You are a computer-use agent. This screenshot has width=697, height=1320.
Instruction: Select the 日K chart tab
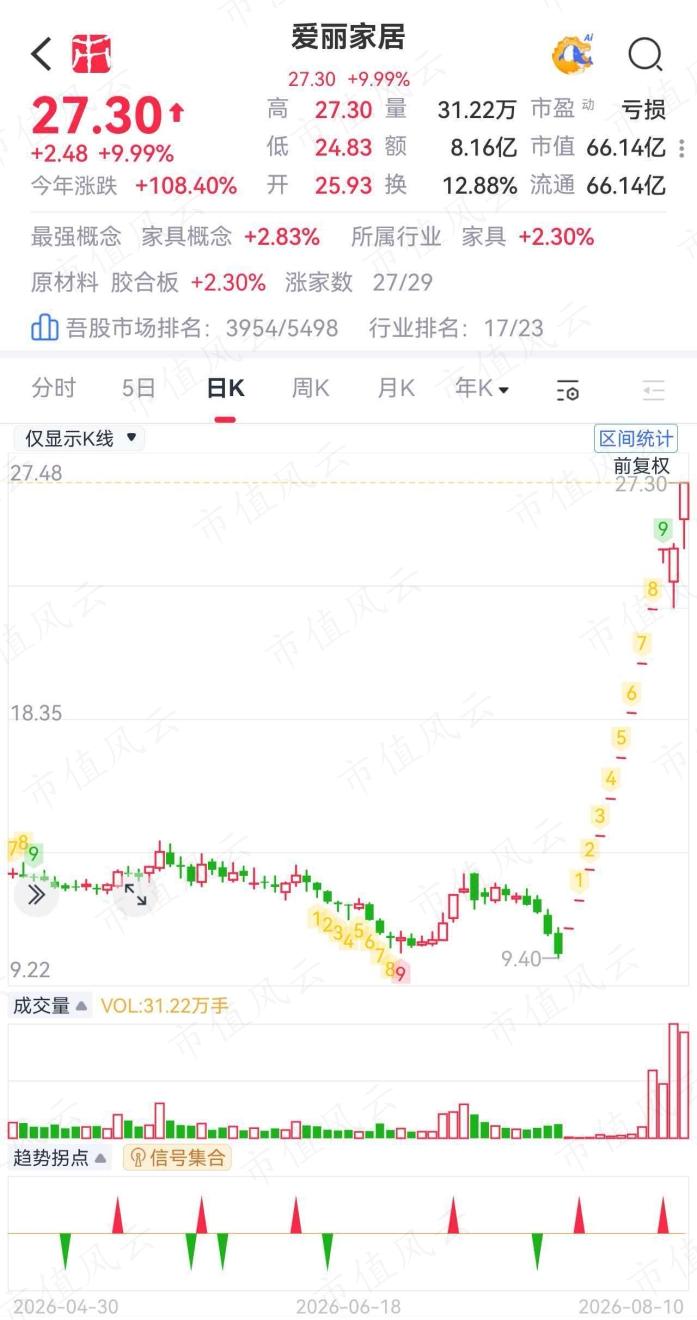[225, 388]
